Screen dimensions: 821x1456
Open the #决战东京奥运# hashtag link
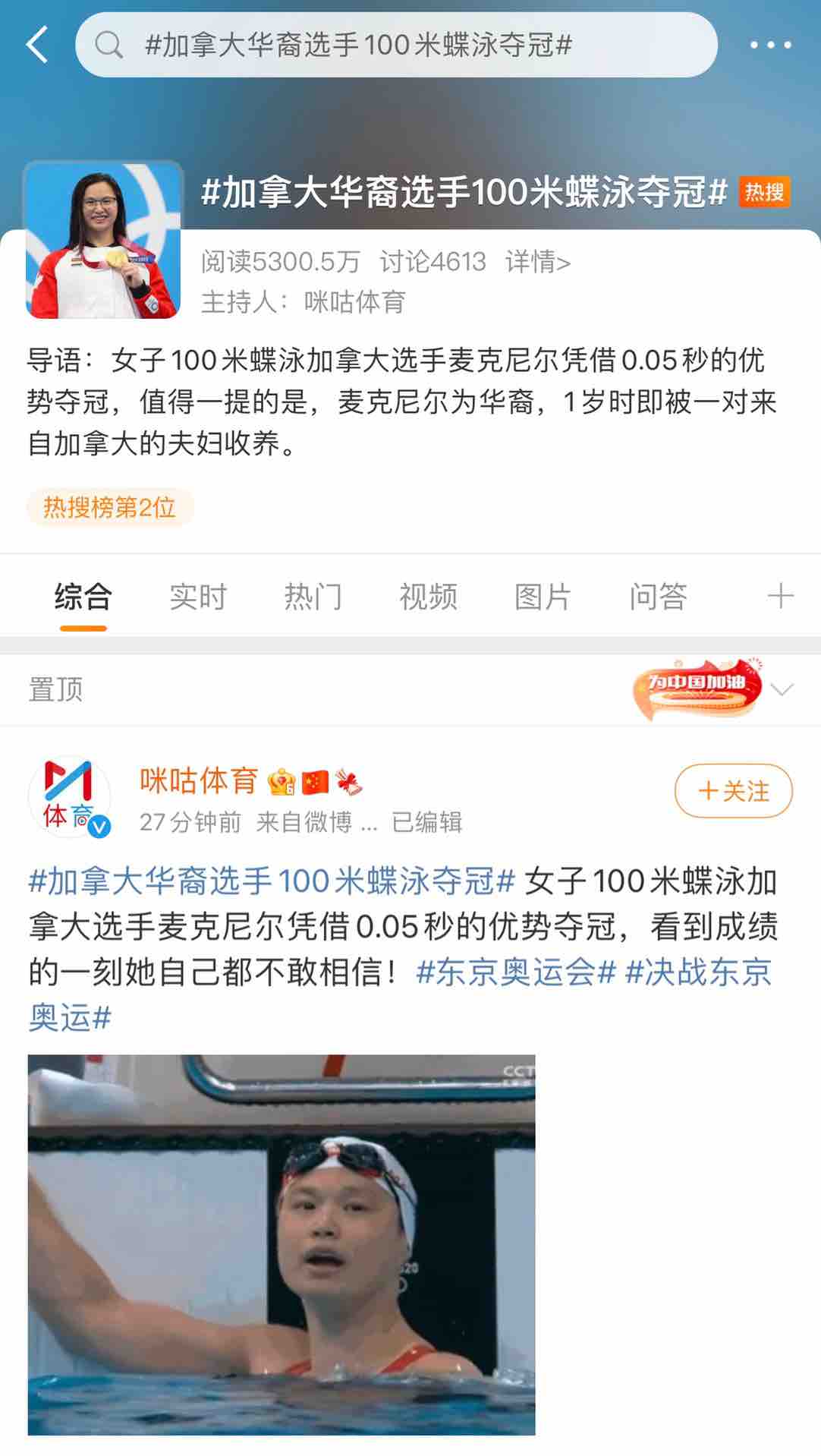coord(697,972)
